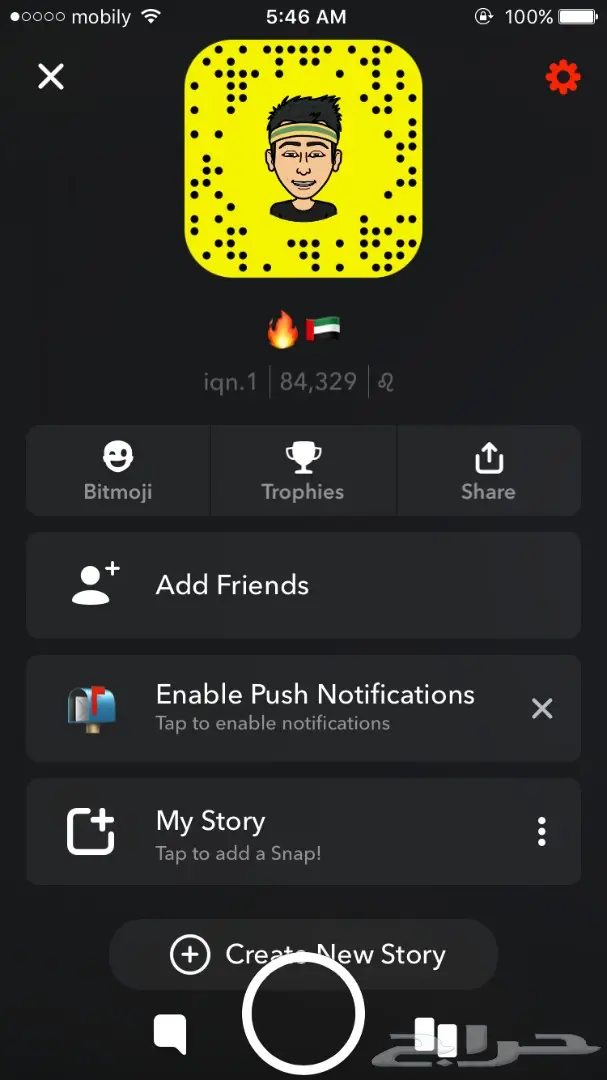Dismiss the push notifications banner
Screen dimensions: 607x1080
click(x=541, y=708)
